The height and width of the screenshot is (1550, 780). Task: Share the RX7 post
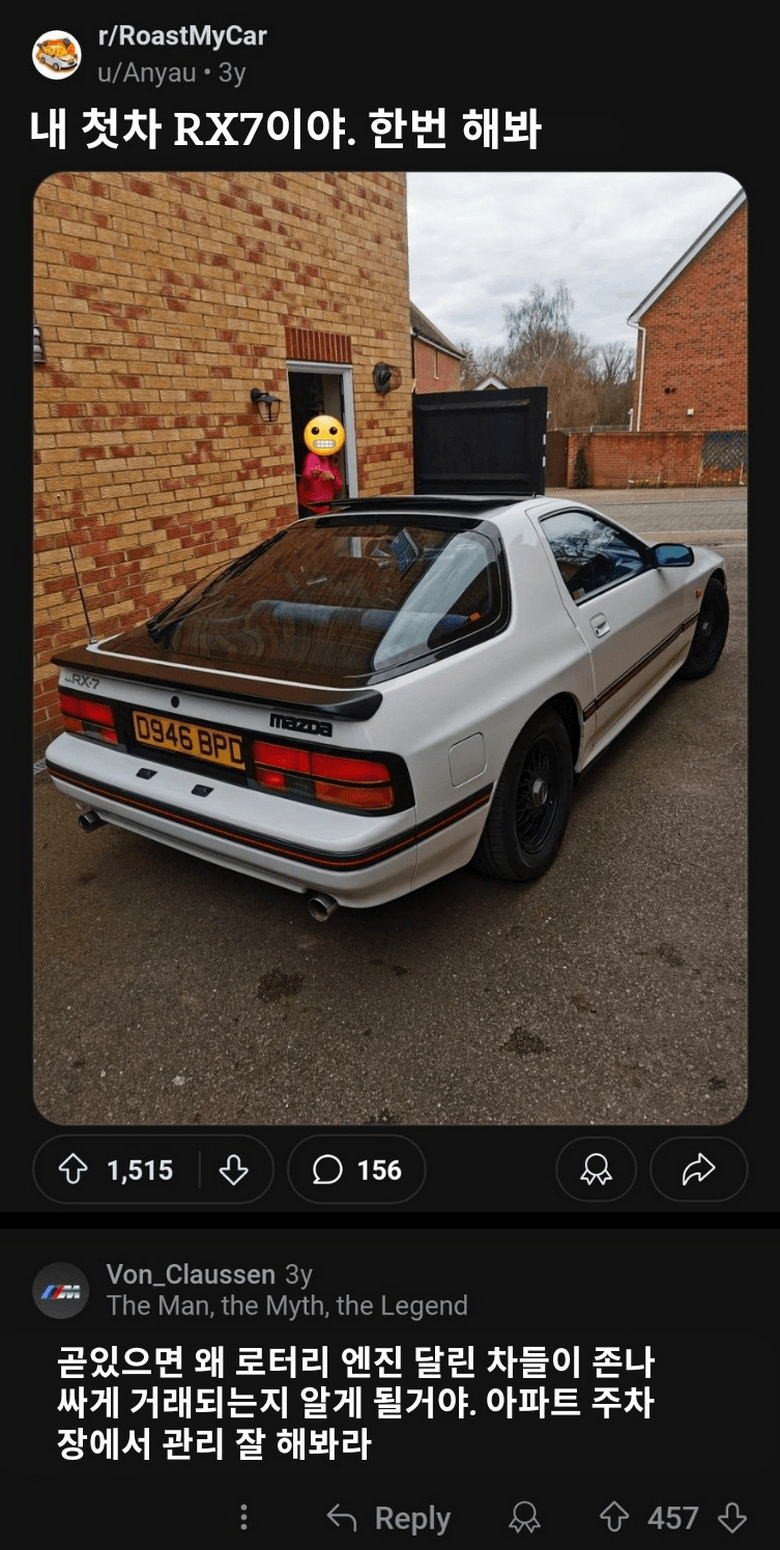pyautogui.click(x=698, y=1169)
